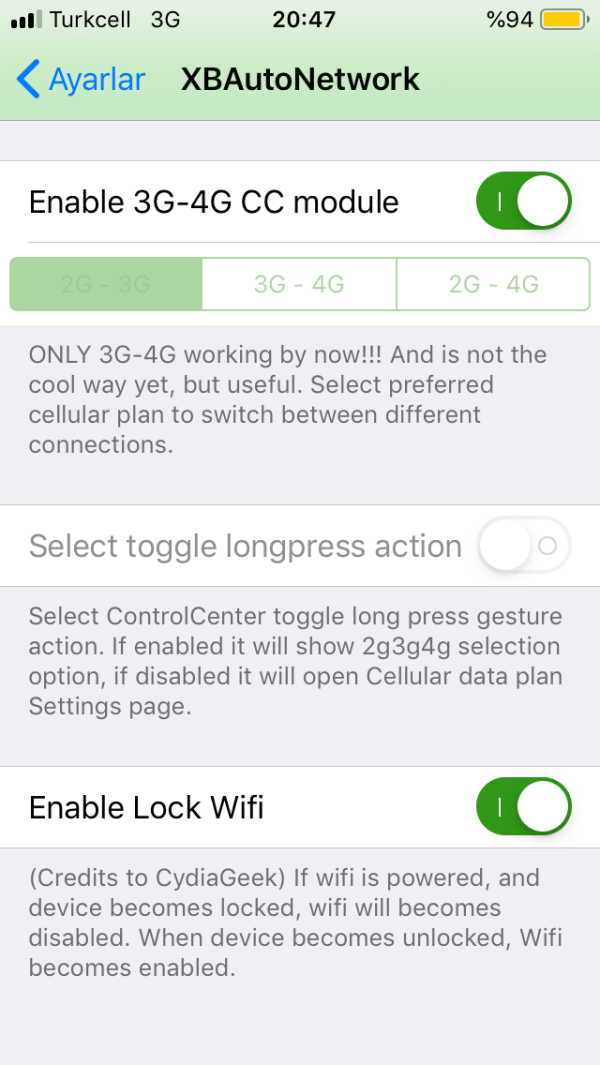Choose the 2G - 4G segment
600x1065 pixels.
[x=493, y=284]
